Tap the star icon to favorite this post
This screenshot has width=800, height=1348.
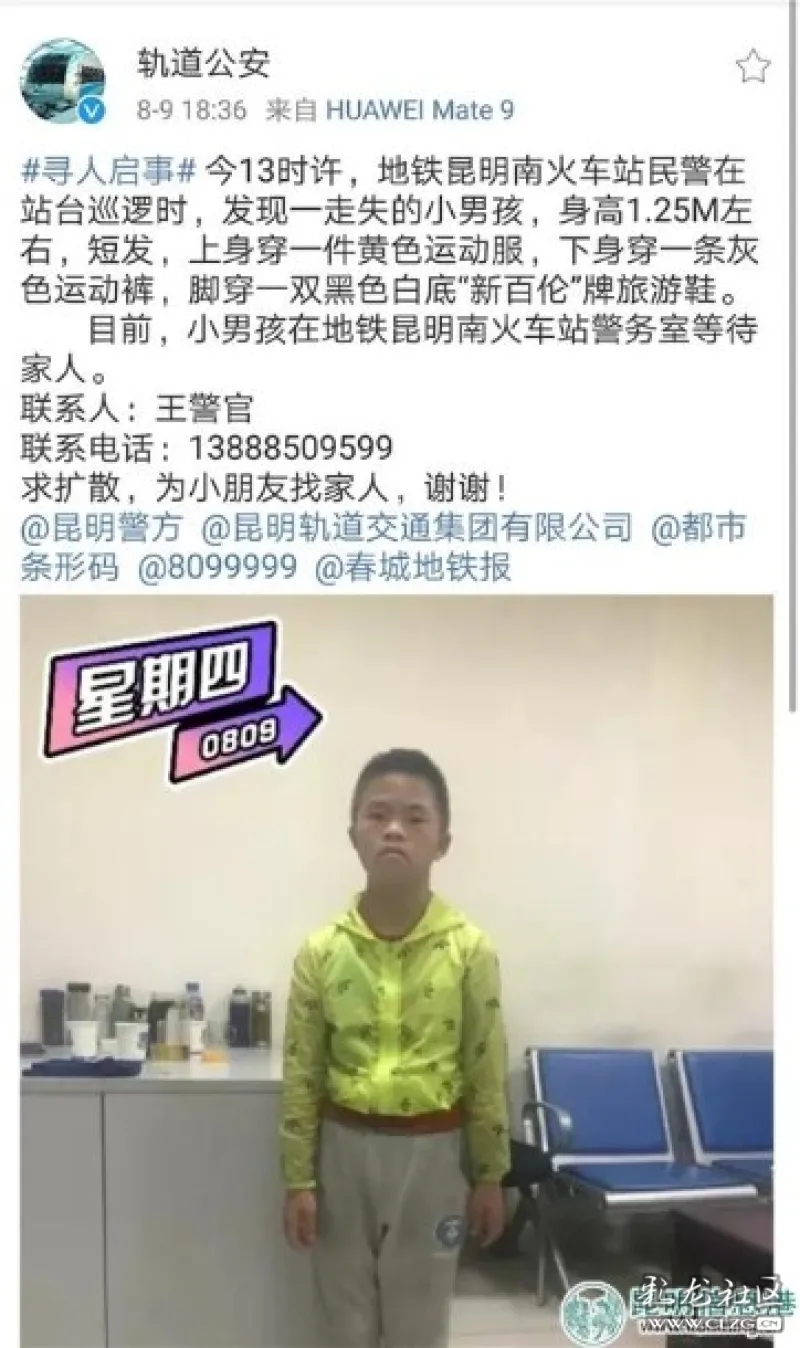pyautogui.click(x=752, y=66)
